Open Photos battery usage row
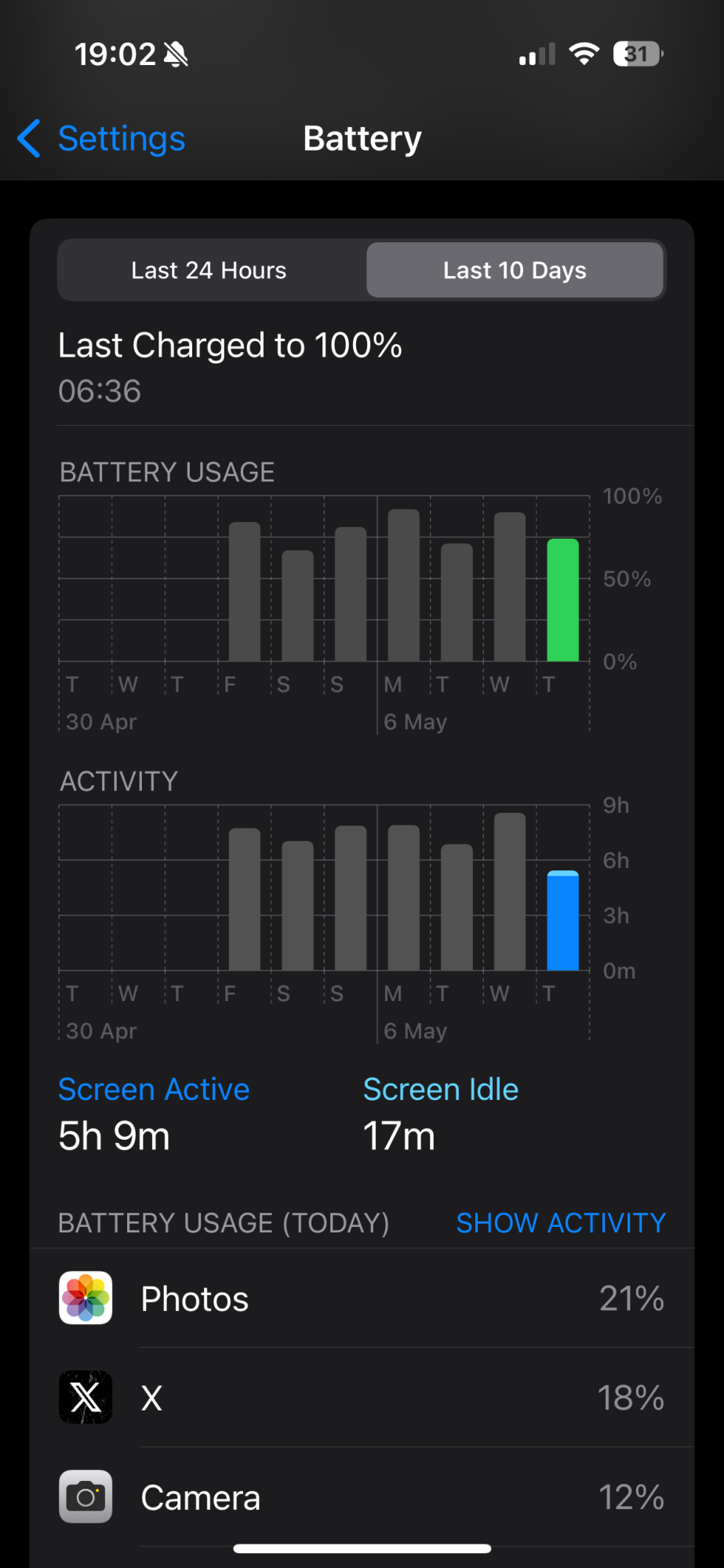Screen dimensions: 724x1568 (x=362, y=1298)
